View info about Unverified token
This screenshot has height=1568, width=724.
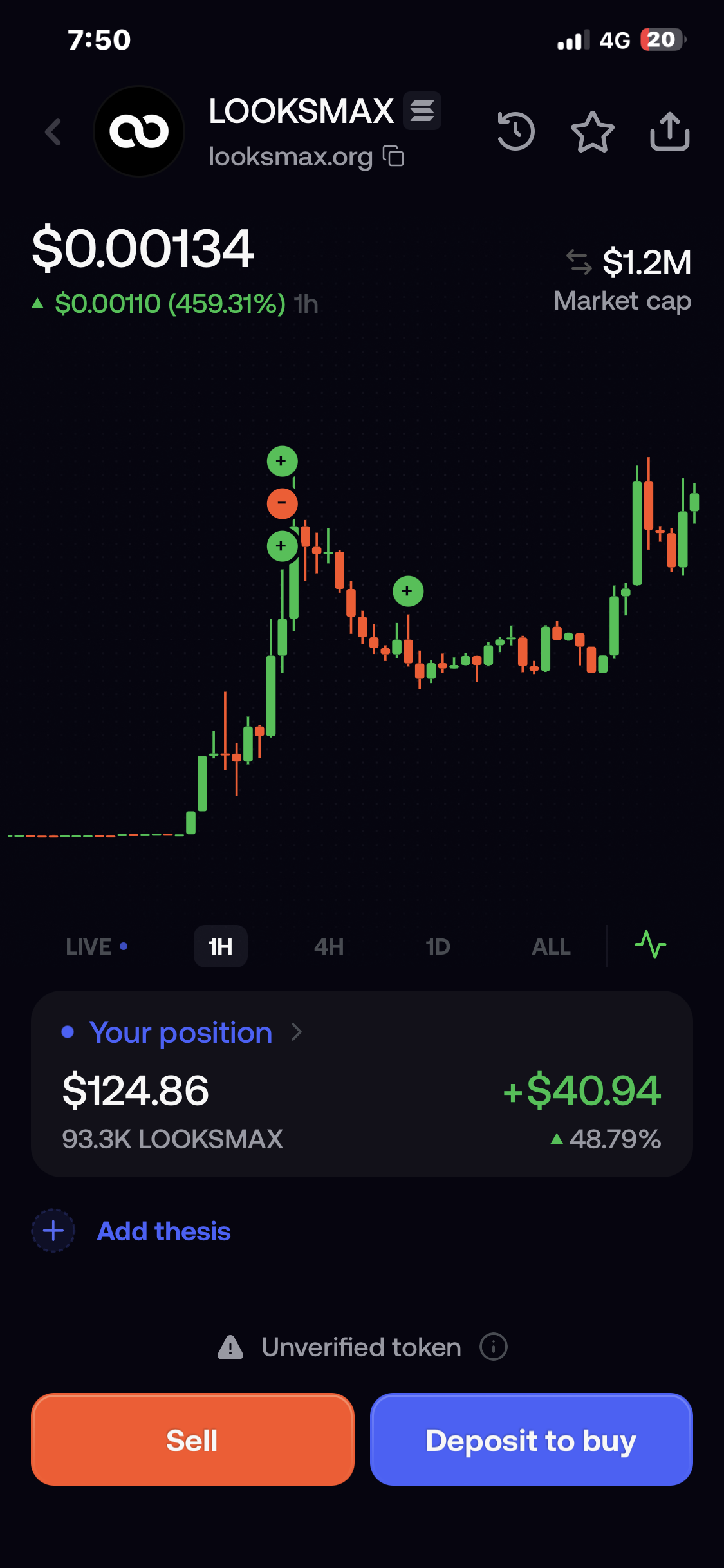click(494, 1347)
